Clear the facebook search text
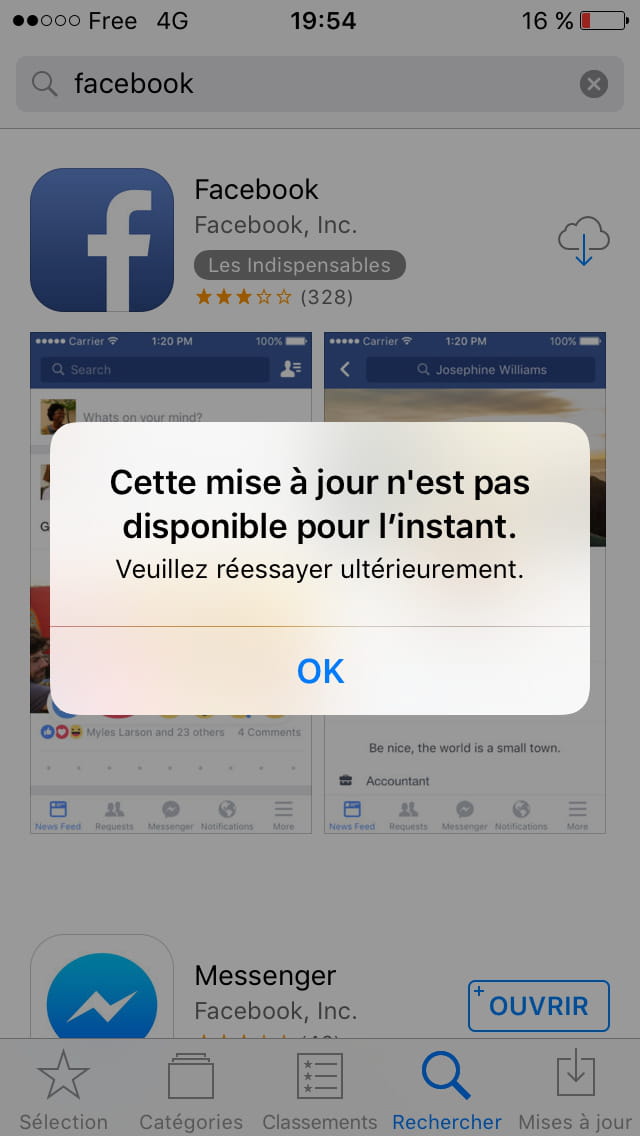Viewport: 640px width, 1136px height. 594,84
